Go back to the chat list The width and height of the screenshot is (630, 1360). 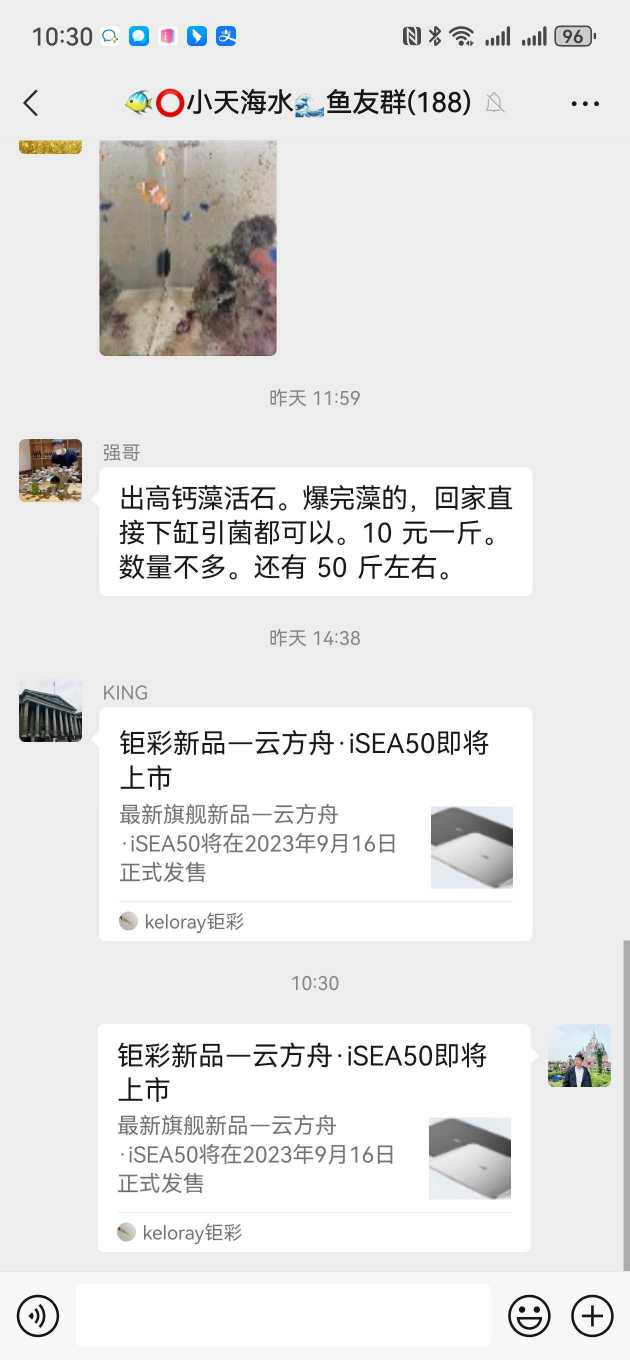pyautogui.click(x=31, y=102)
